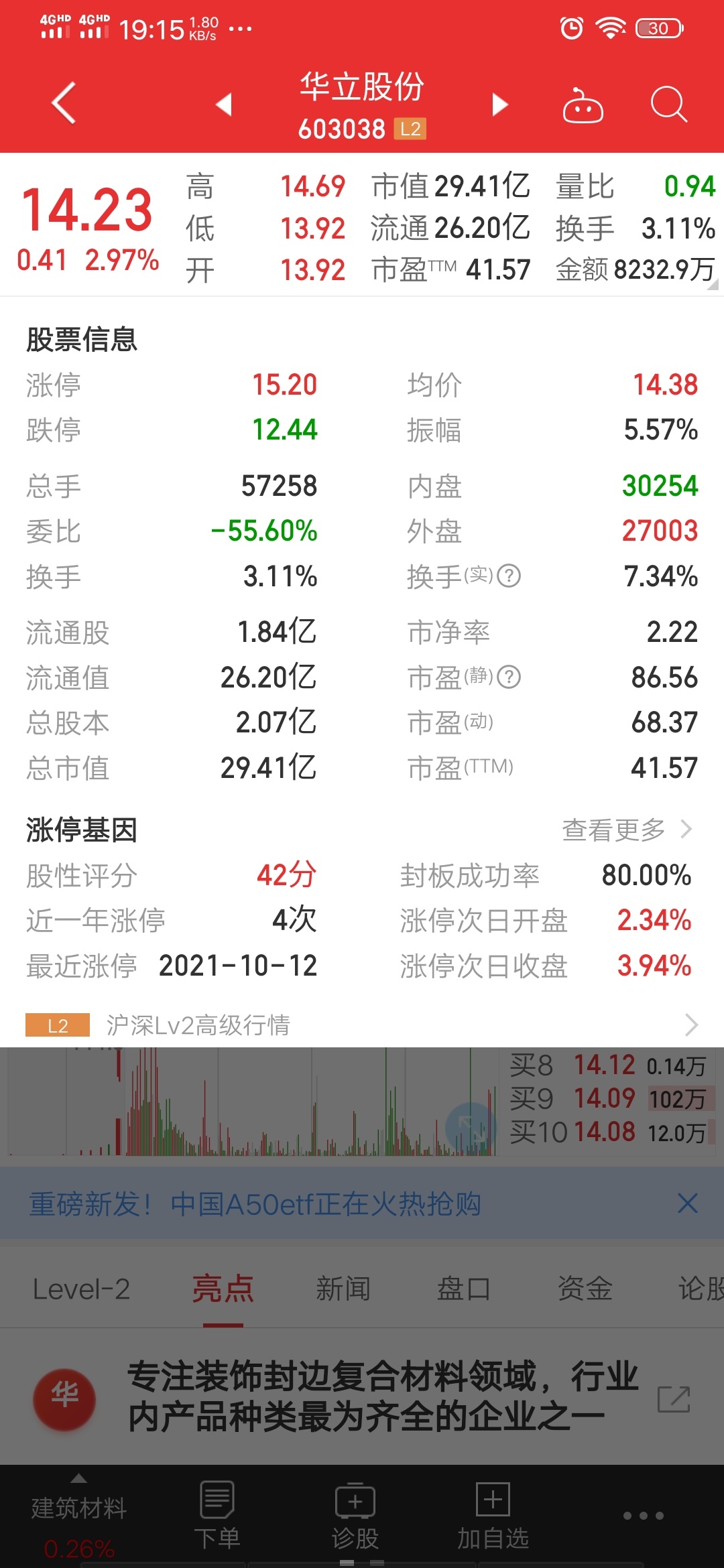The image size is (724, 1568).
Task: Switch to the previous stock with left triangle
Action: [x=224, y=105]
